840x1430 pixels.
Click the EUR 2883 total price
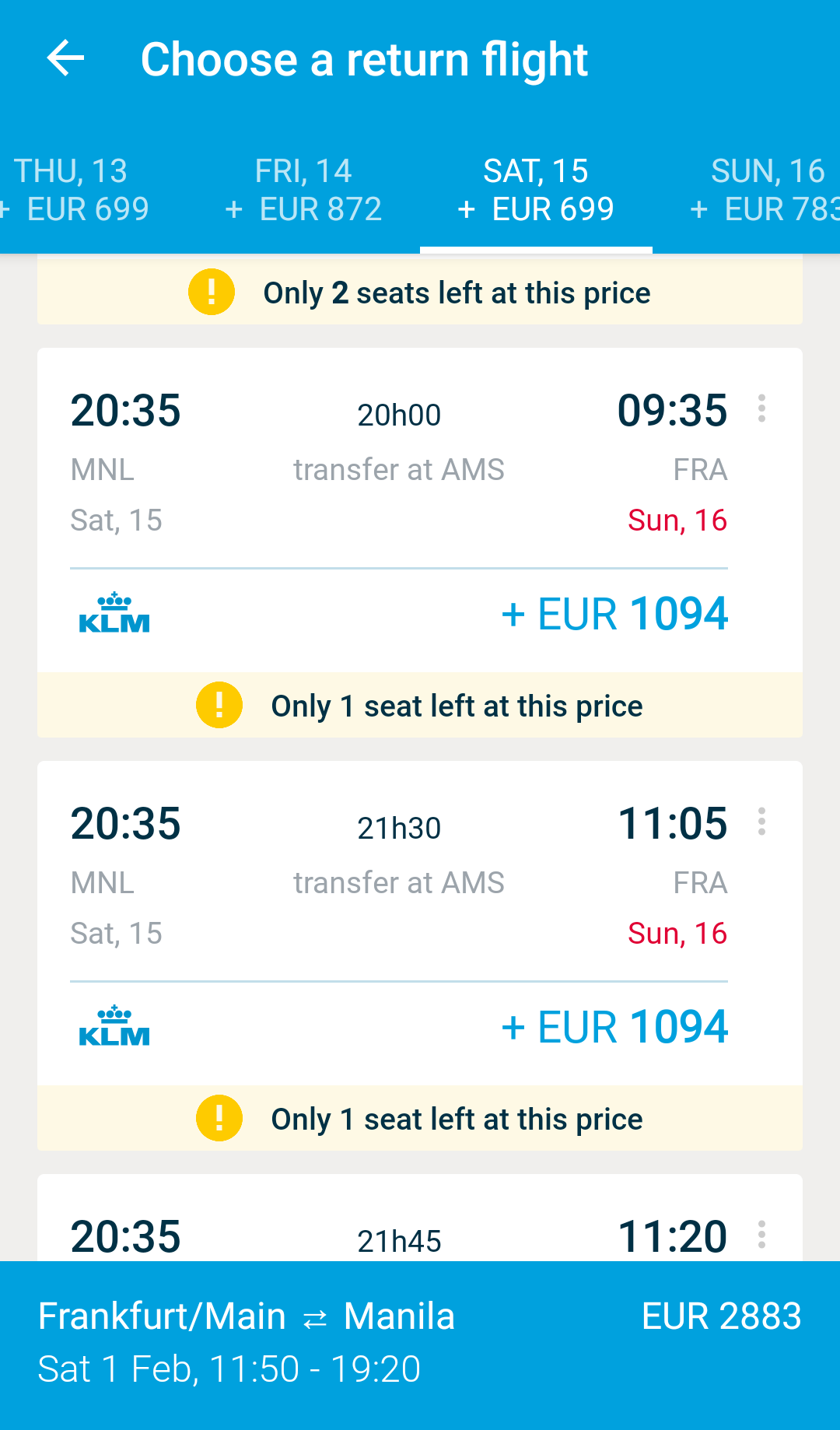tap(722, 1315)
